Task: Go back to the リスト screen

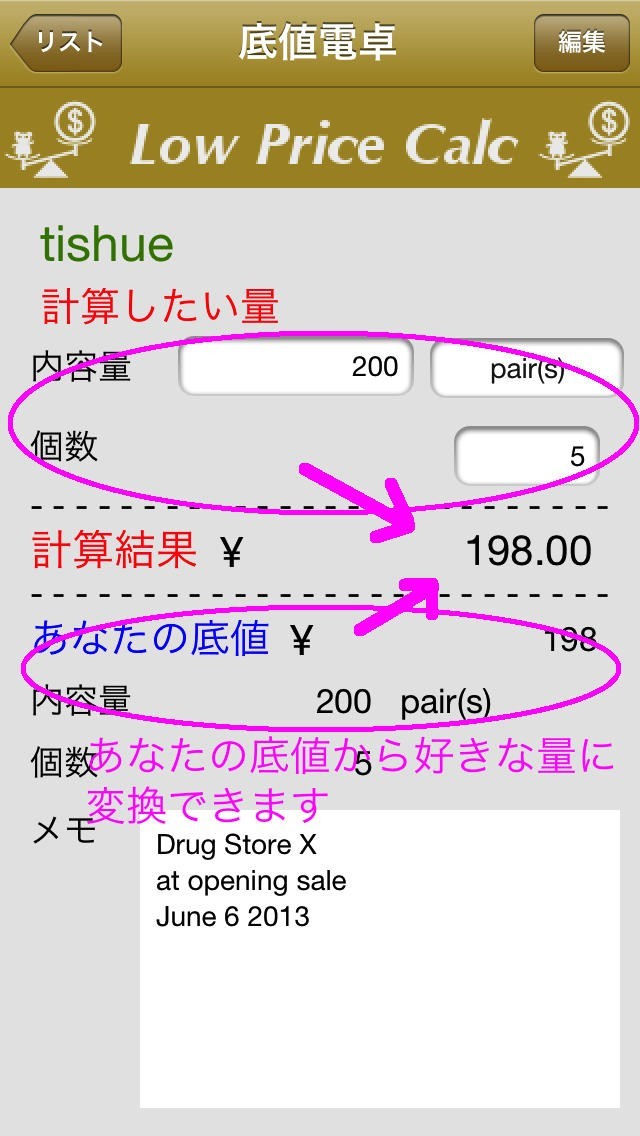Action: pyautogui.click(x=66, y=42)
